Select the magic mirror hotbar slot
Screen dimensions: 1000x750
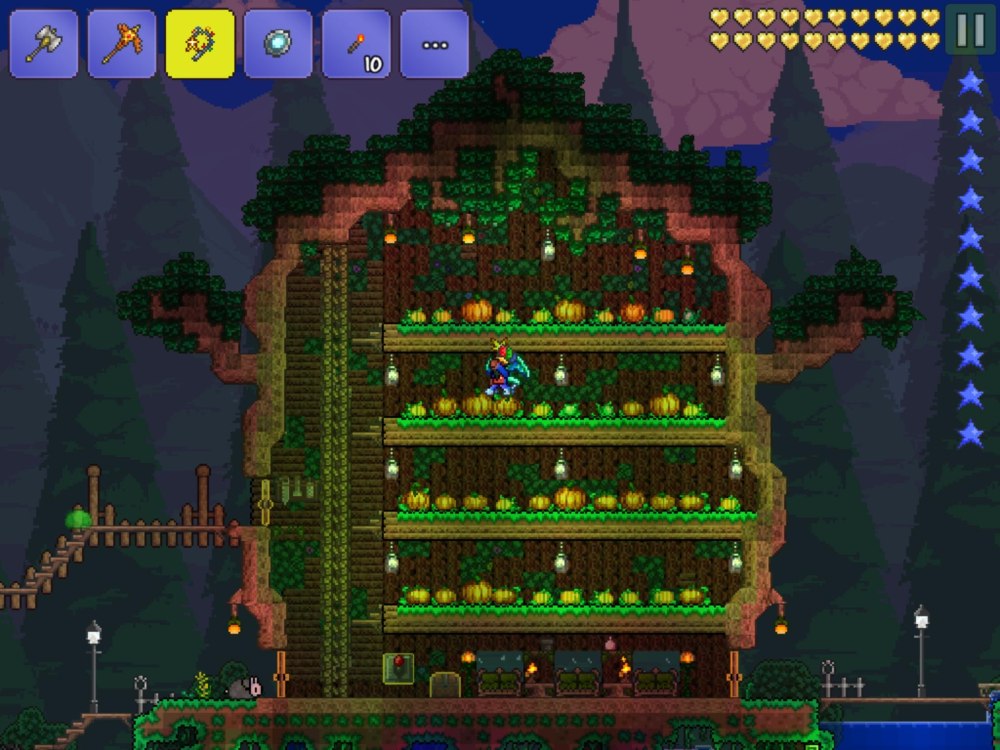click(x=278, y=44)
